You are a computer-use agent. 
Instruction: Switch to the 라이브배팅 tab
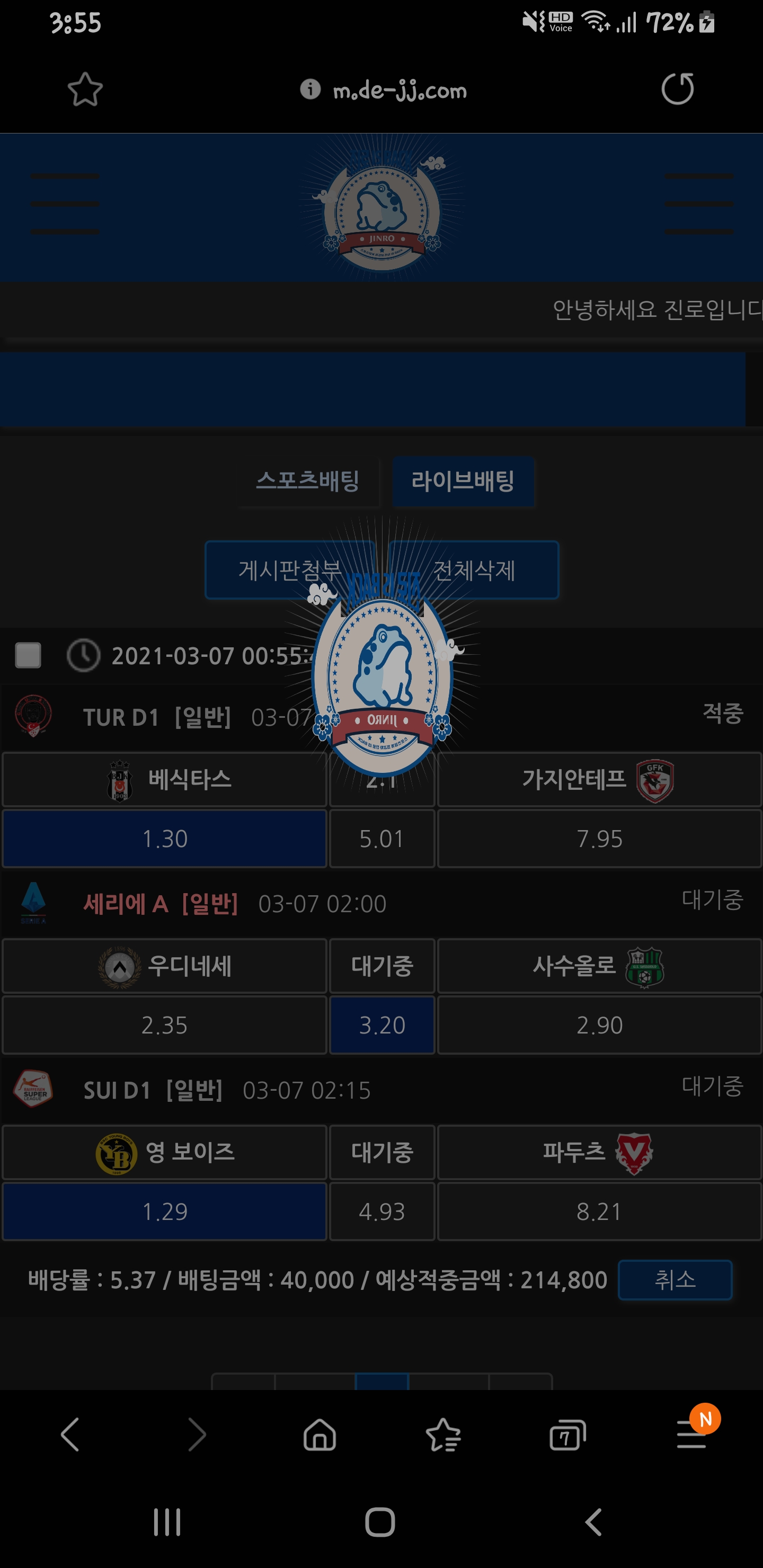point(463,481)
